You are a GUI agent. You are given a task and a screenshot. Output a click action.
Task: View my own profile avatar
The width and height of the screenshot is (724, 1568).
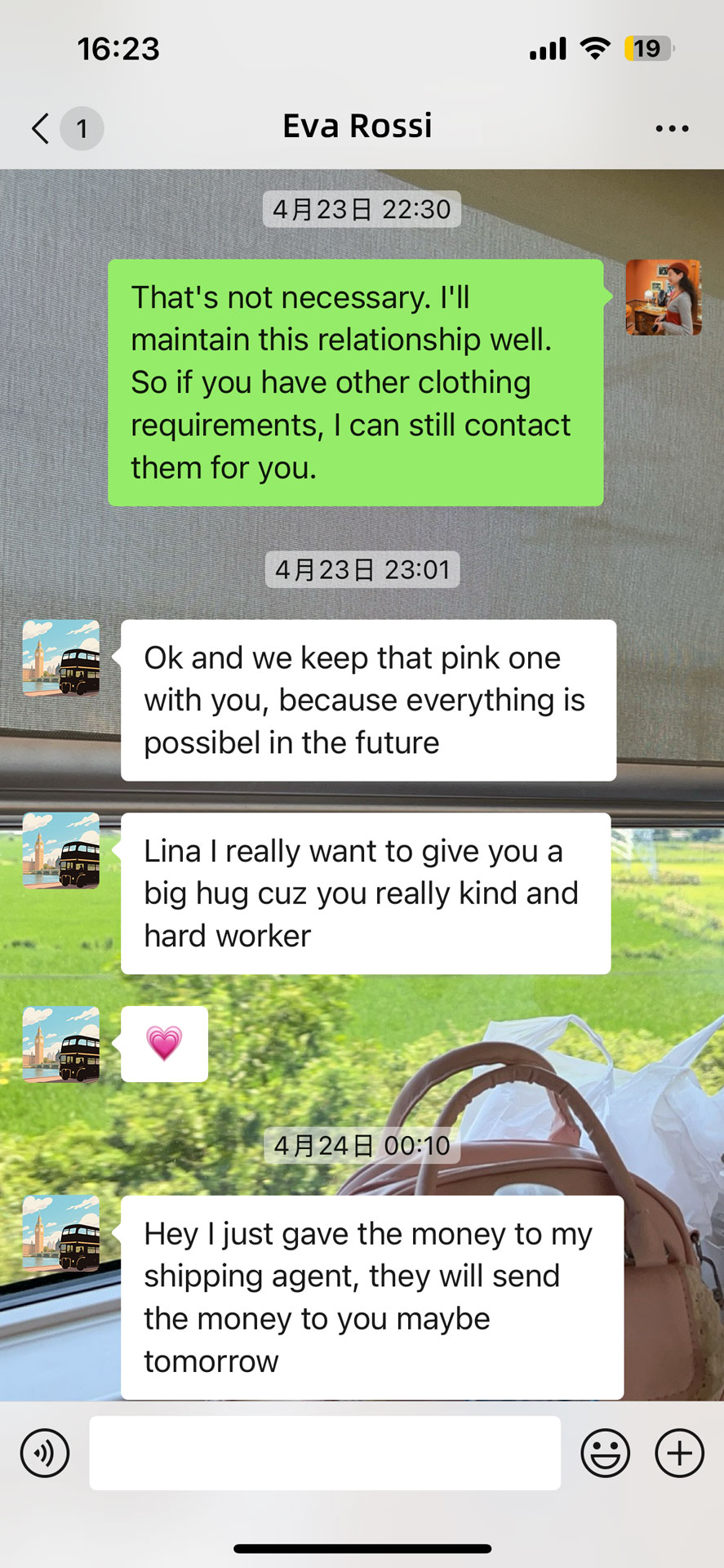[663, 298]
